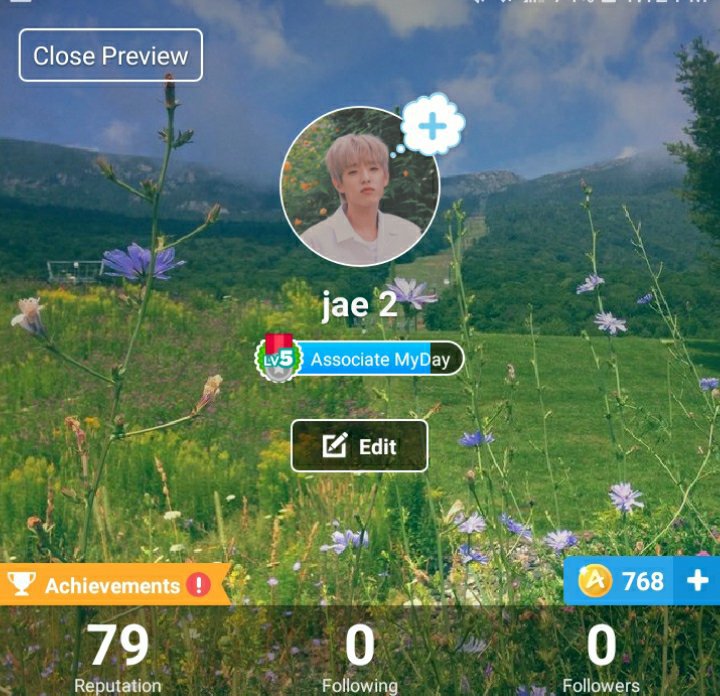Open Reputation details
The image size is (720, 696).
click(118, 656)
